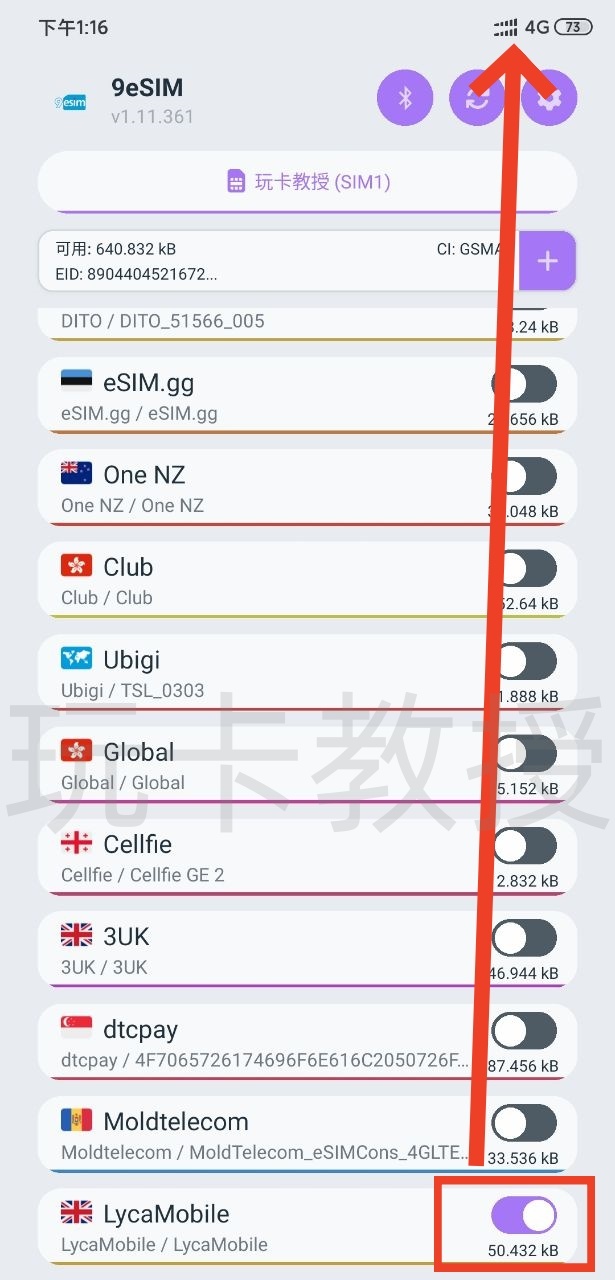Screen dimensions: 615x1280
Task: Disable the LycaMobile profile toggle
Action: [524, 1215]
